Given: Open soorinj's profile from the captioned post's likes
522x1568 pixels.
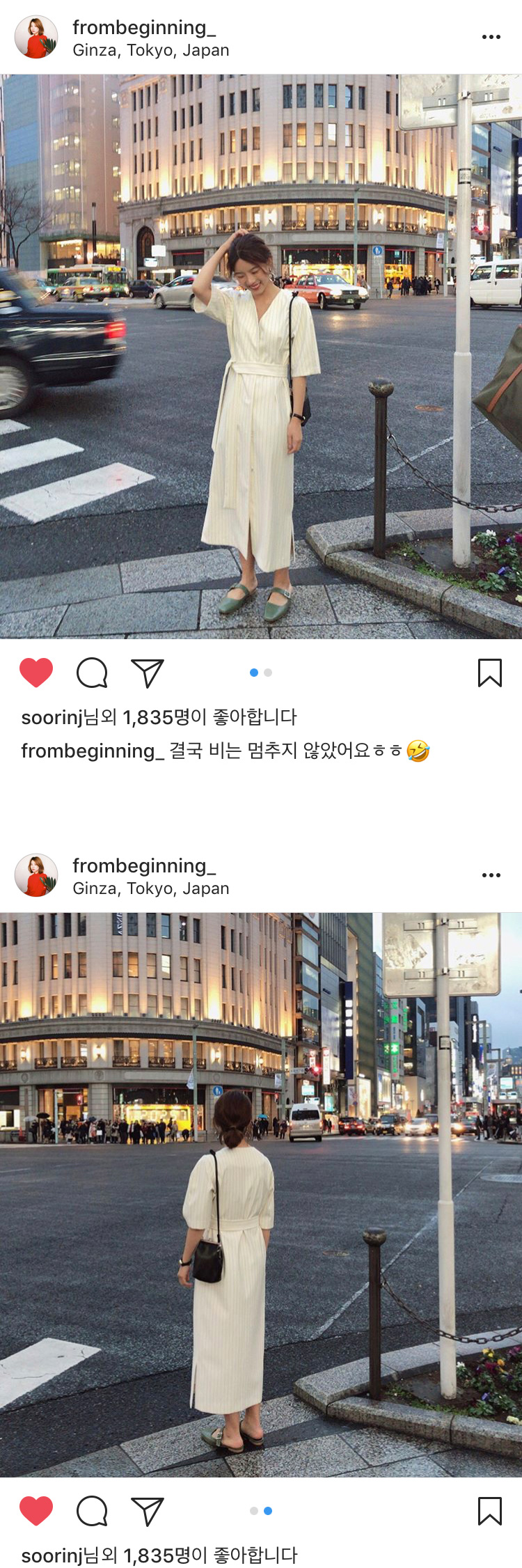Looking at the screenshot, I should coord(52,717).
